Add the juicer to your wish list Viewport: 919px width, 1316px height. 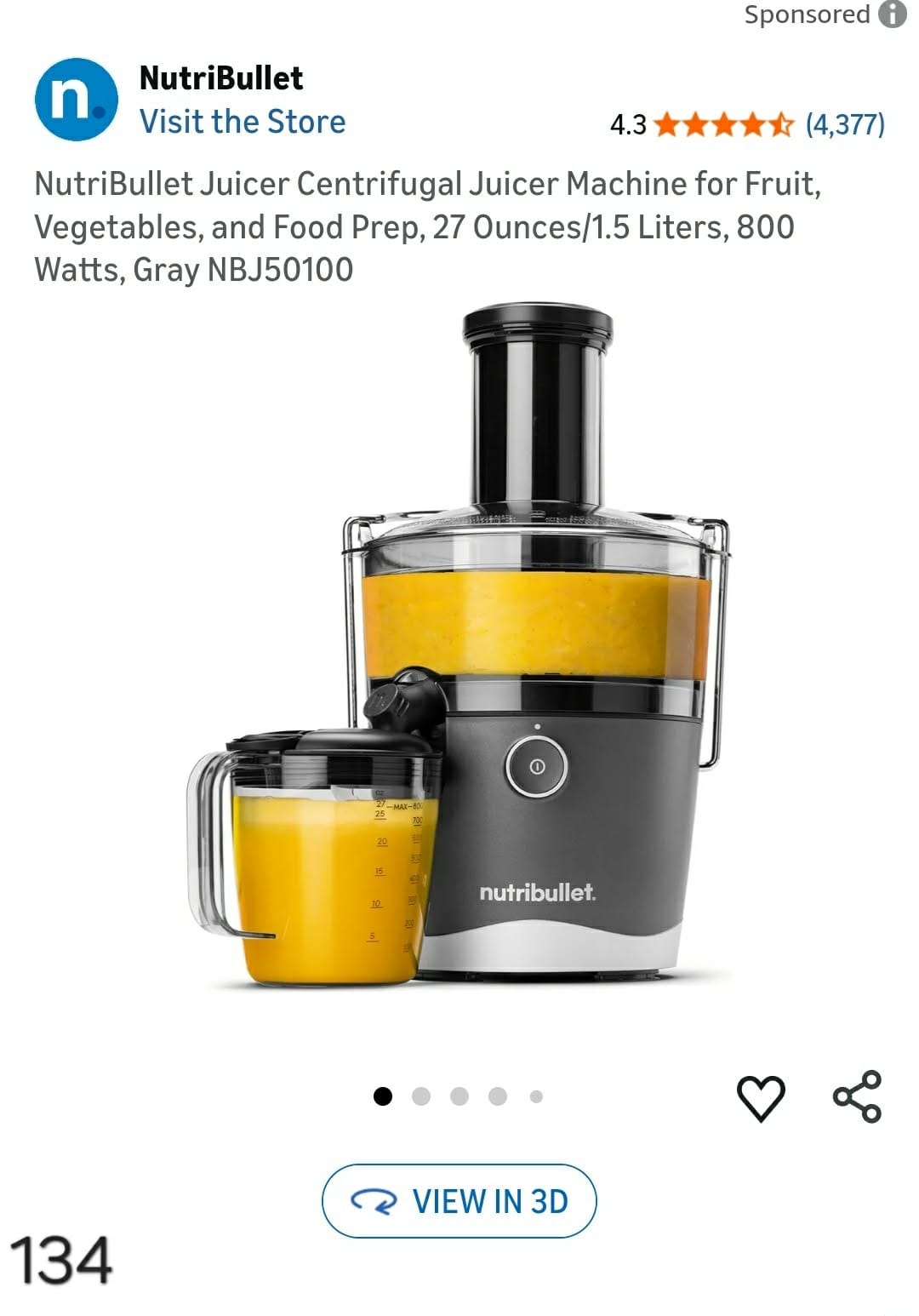coord(760,1097)
